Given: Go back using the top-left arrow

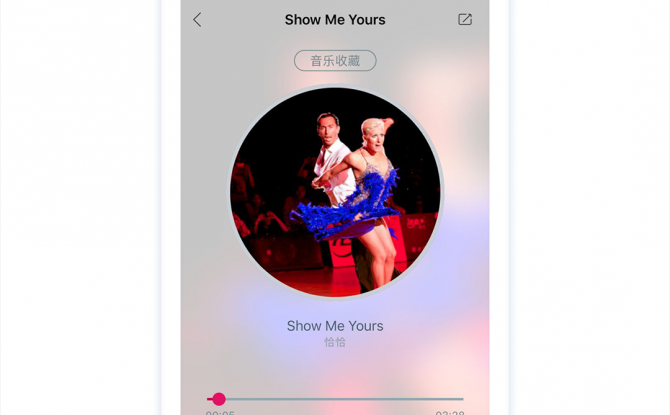Looking at the screenshot, I should pos(197,20).
